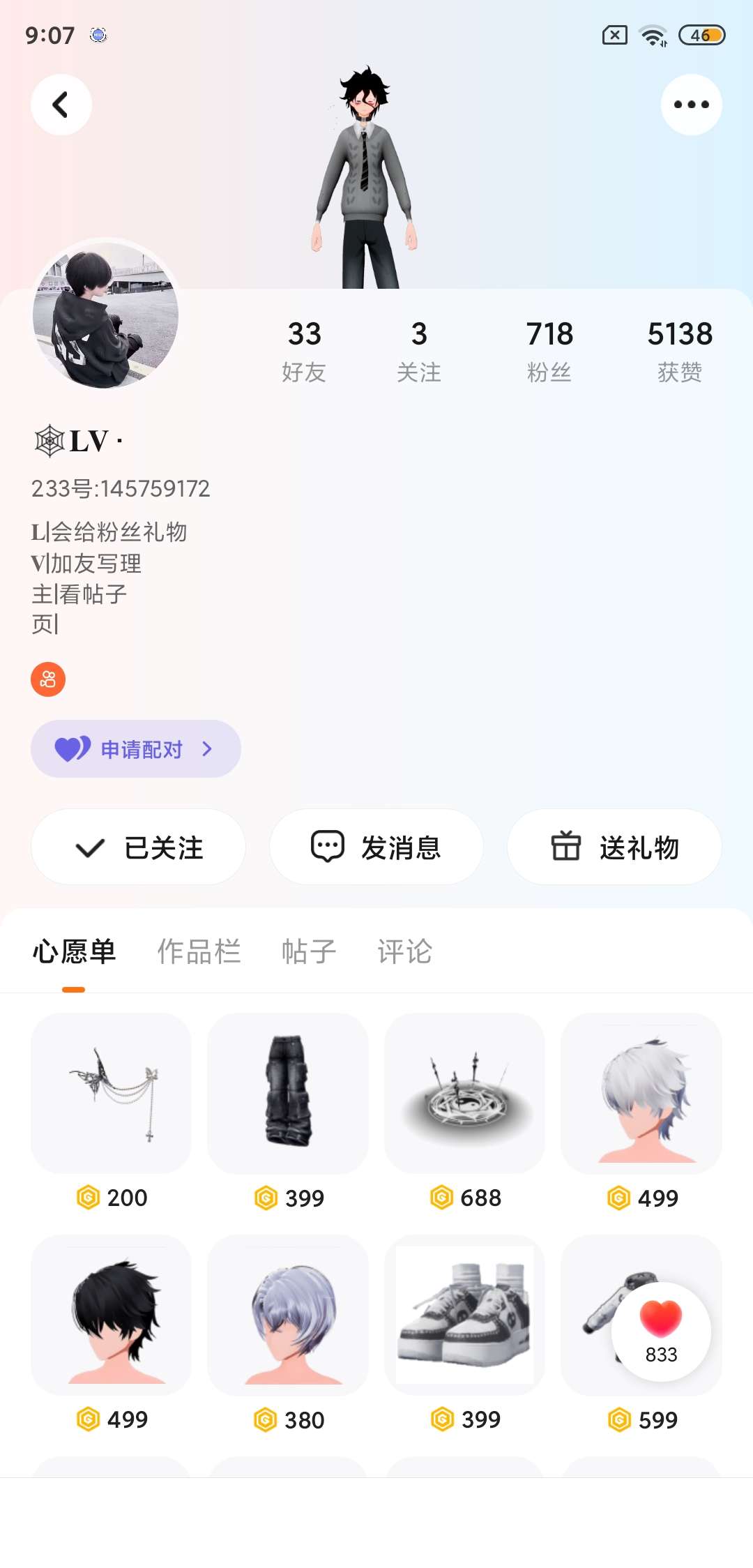Tap 申请配对 to request pairing
This screenshot has height=1568, width=753.
click(x=136, y=749)
